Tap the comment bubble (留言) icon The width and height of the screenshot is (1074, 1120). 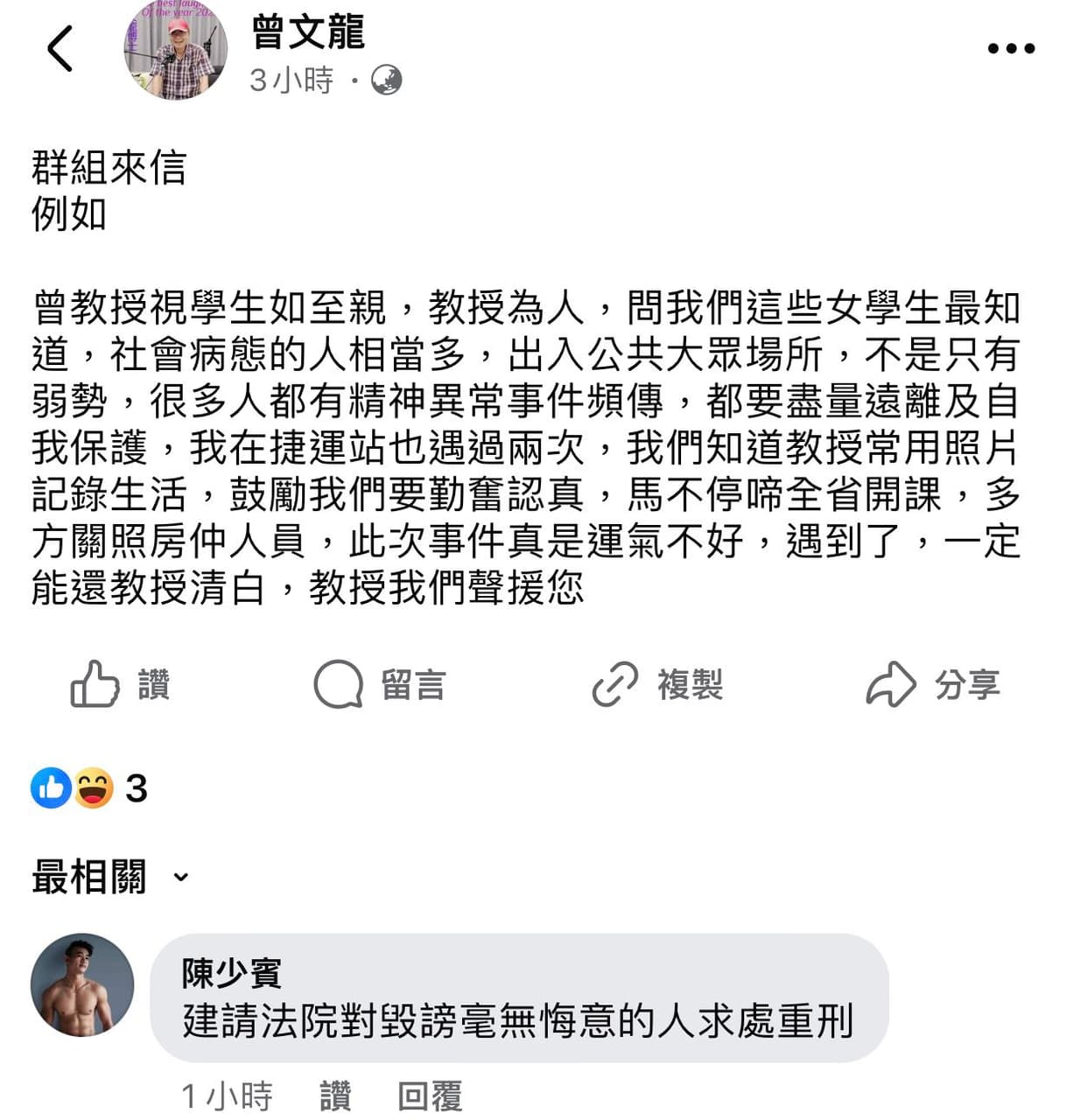coord(340,685)
